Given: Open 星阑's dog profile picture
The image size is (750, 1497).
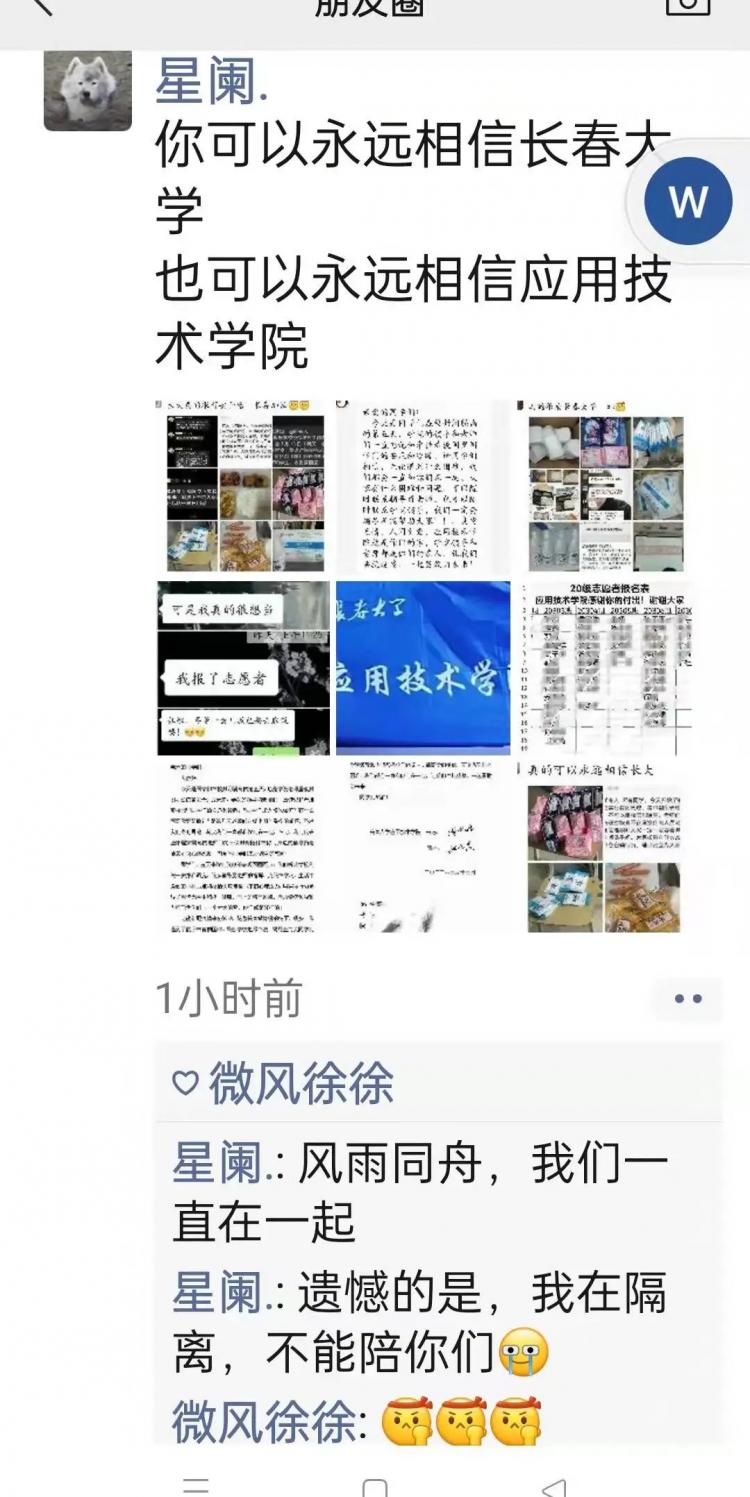Looking at the screenshot, I should [88, 89].
